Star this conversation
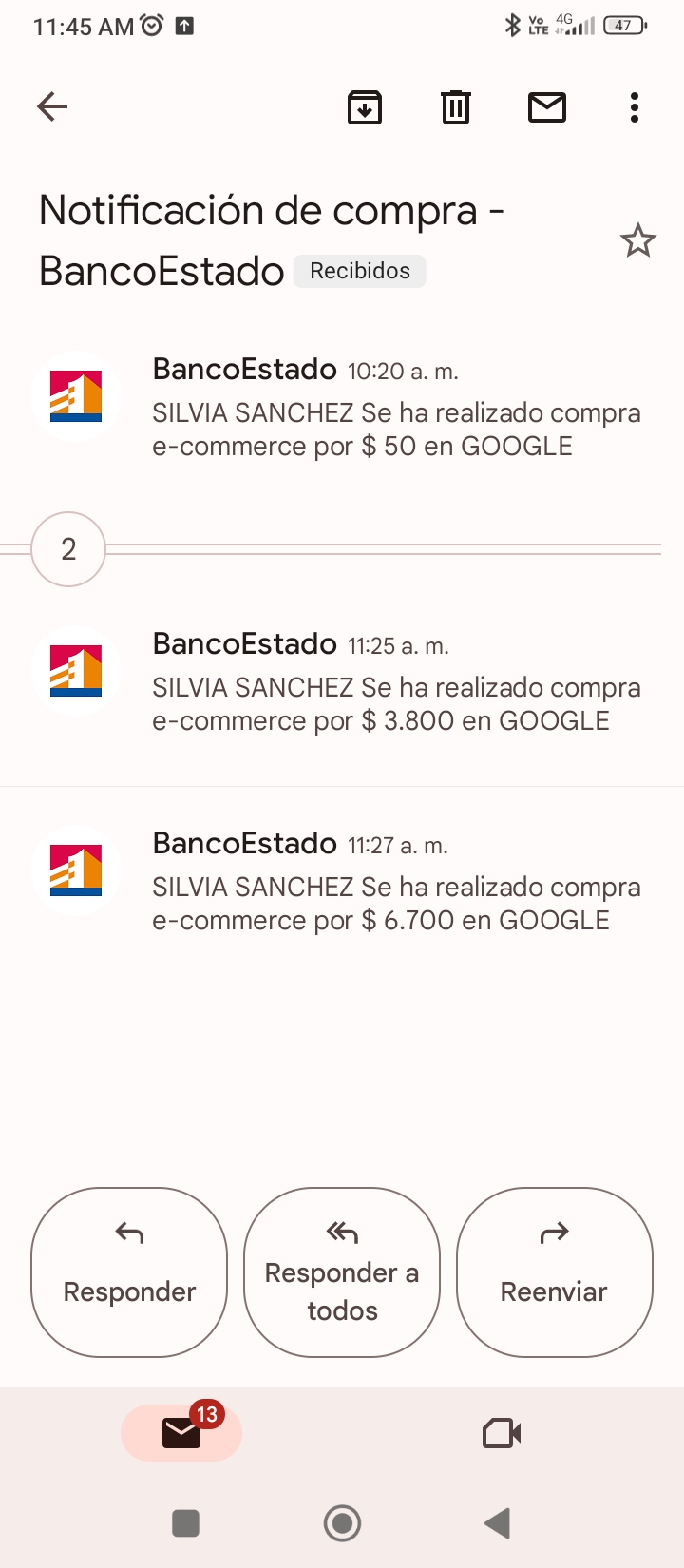This screenshot has height=1568, width=684. [x=638, y=240]
